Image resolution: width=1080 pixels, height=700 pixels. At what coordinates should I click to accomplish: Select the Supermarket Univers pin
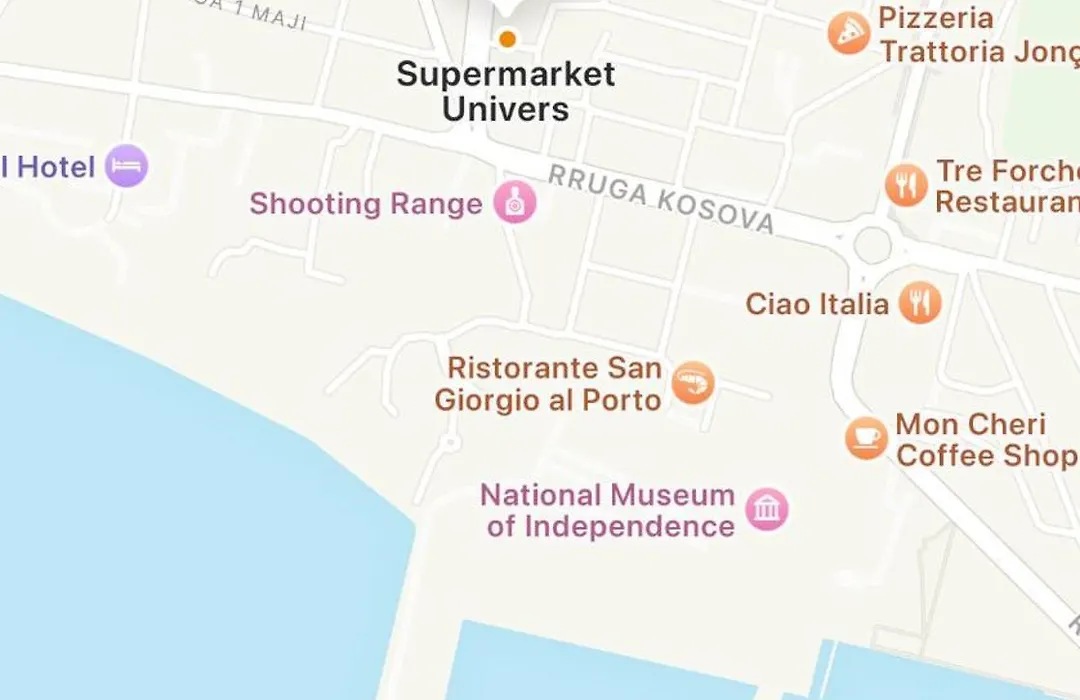pos(507,39)
